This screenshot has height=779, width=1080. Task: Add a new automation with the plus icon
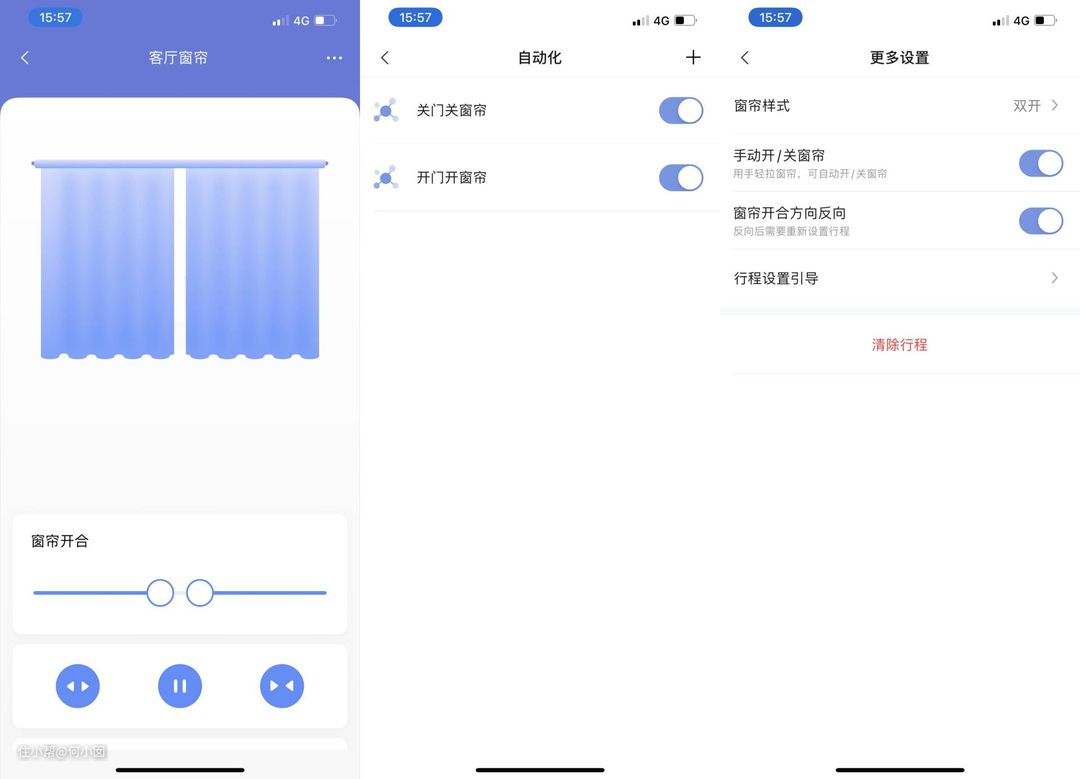(693, 58)
